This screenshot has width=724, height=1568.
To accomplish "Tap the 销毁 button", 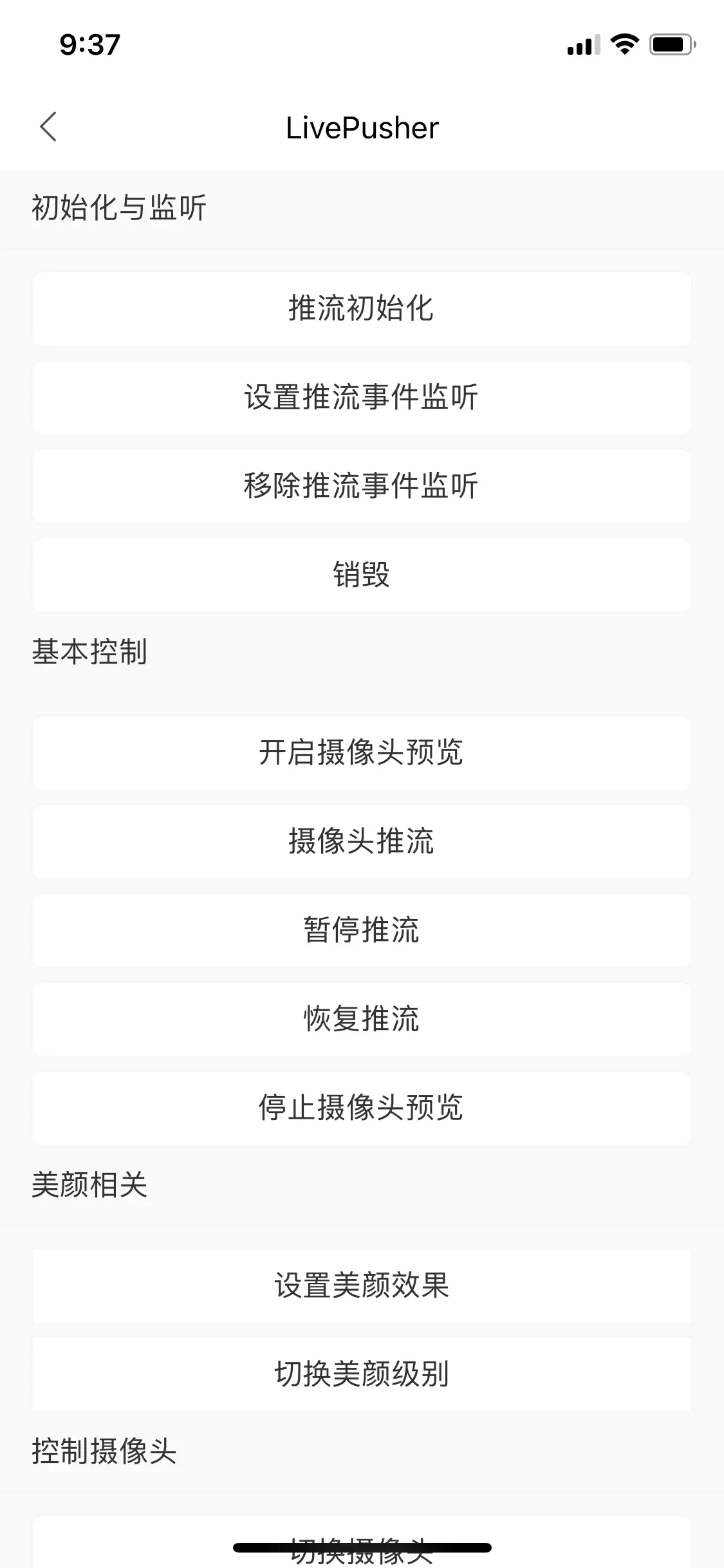I will pos(362,575).
